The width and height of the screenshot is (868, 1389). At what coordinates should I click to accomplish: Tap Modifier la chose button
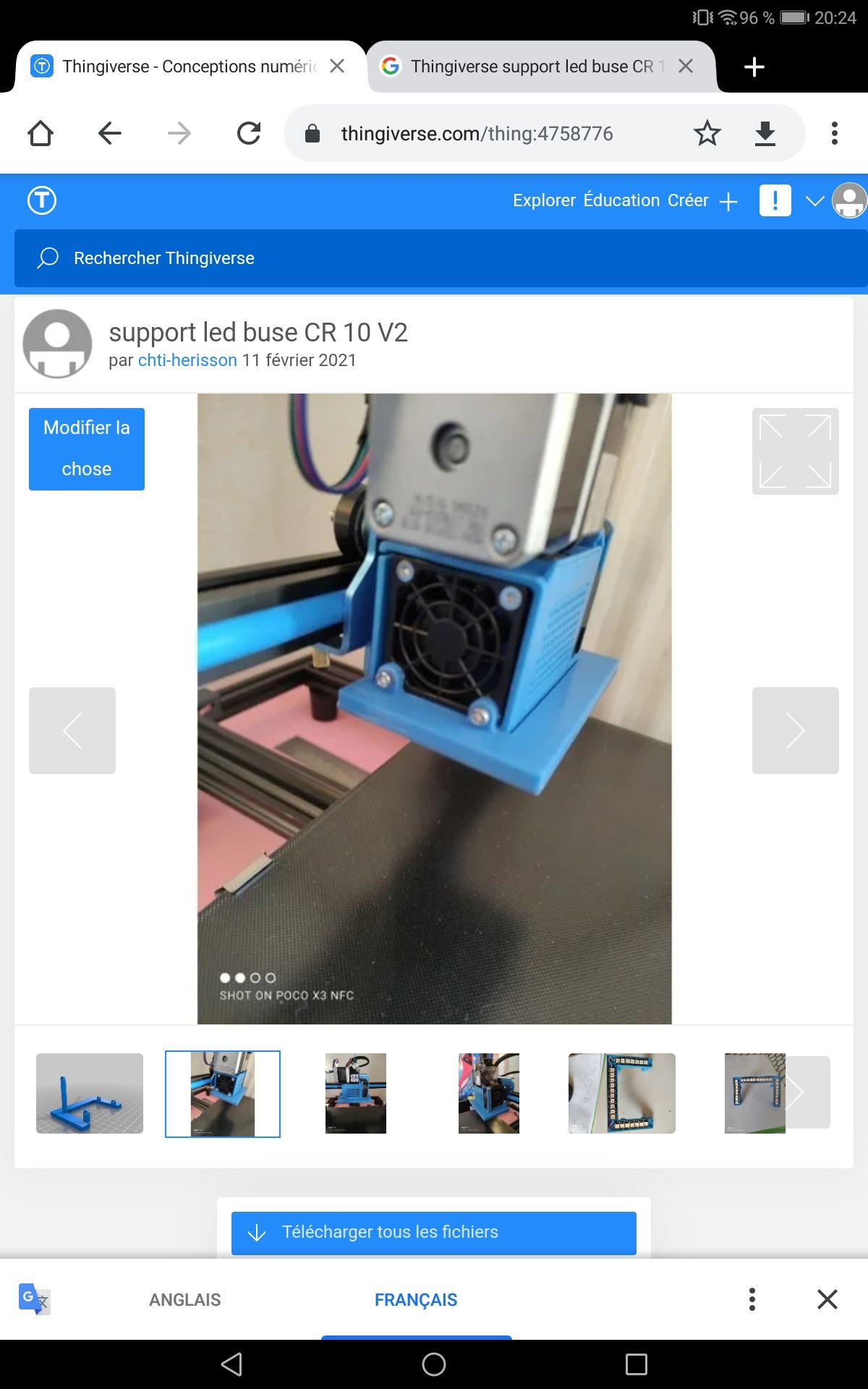[87, 449]
